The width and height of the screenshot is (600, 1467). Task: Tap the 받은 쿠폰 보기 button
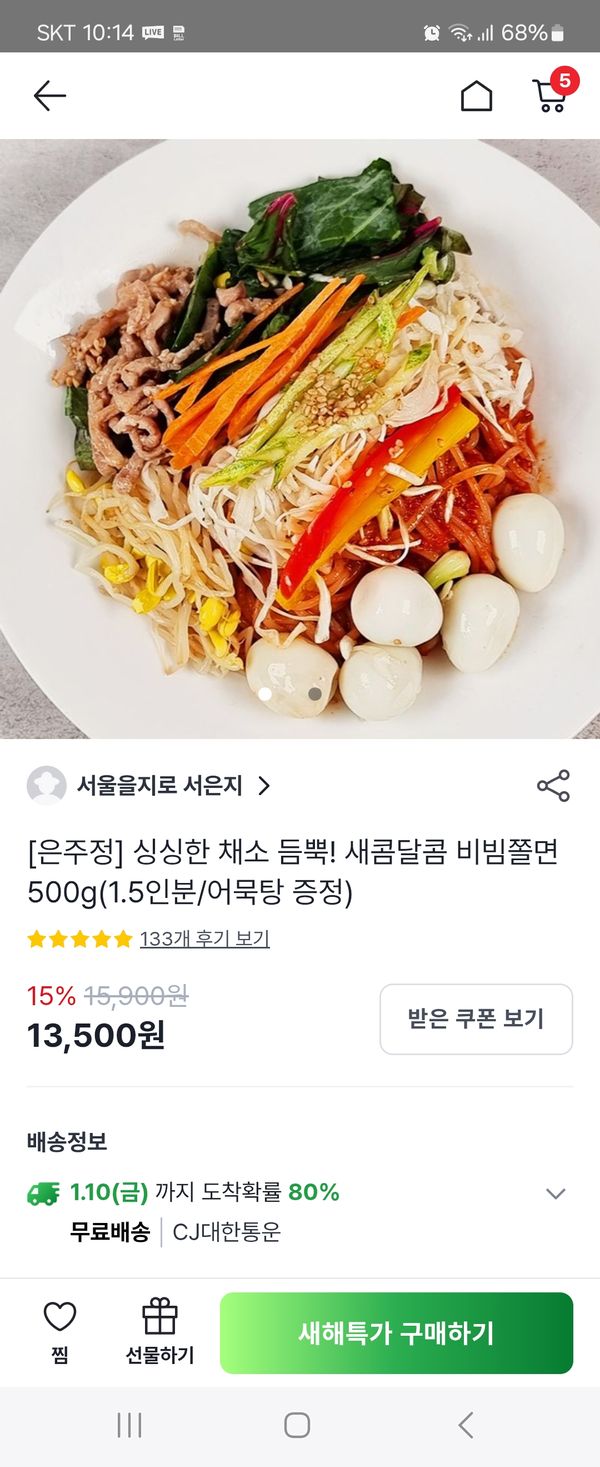click(x=476, y=1019)
